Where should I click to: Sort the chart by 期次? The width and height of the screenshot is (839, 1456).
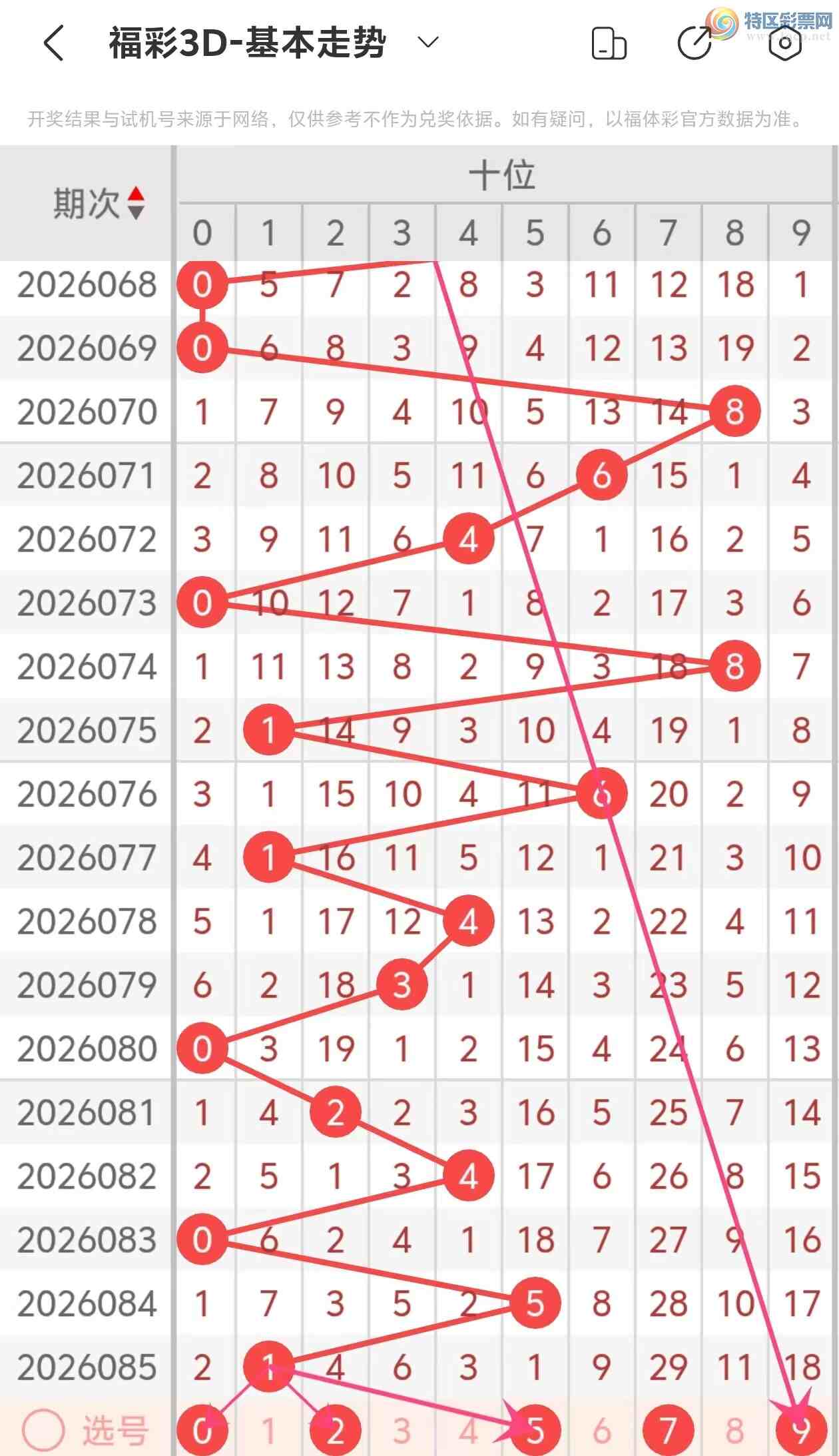(x=136, y=203)
